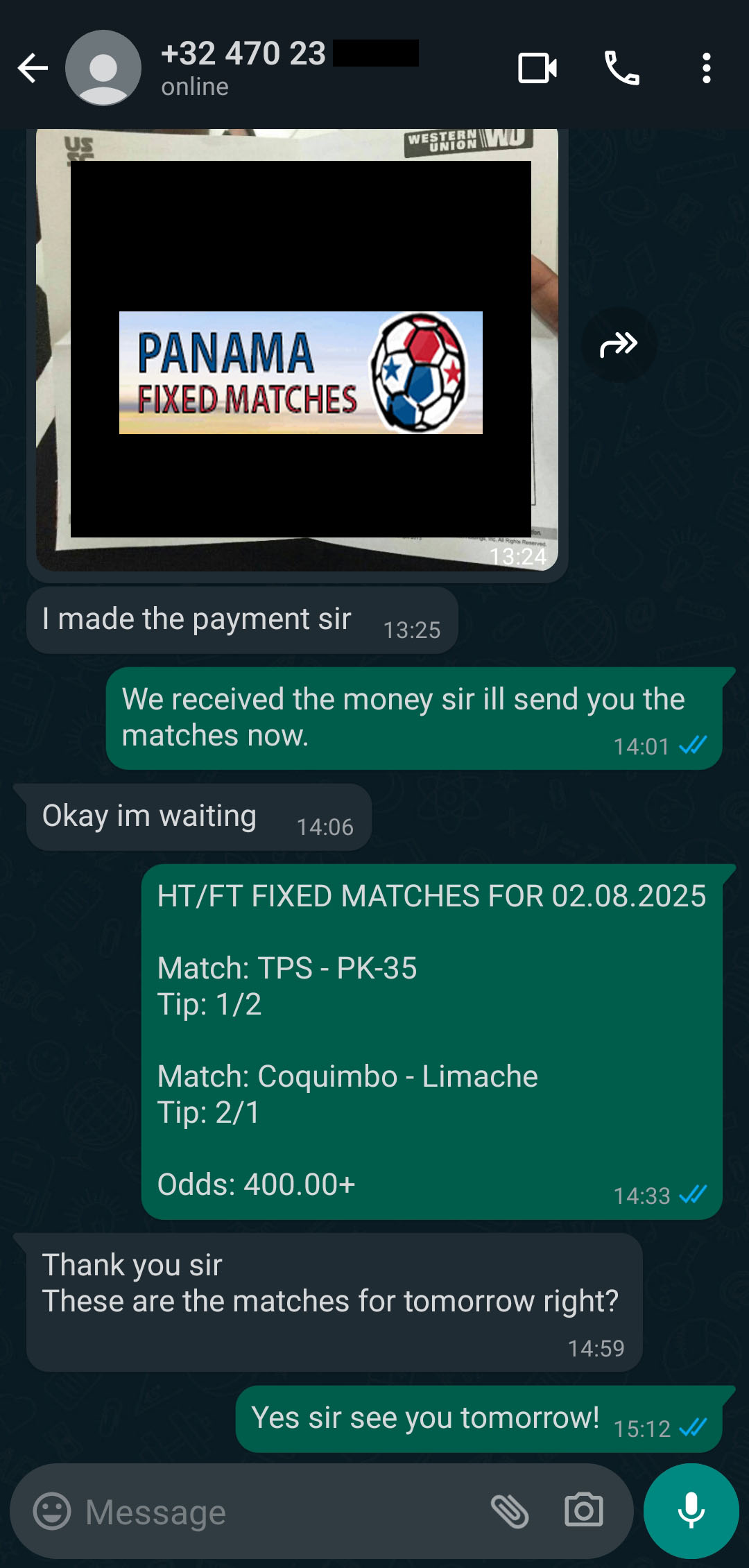
Task: Open the overflow menu
Action: pyautogui.click(x=706, y=68)
